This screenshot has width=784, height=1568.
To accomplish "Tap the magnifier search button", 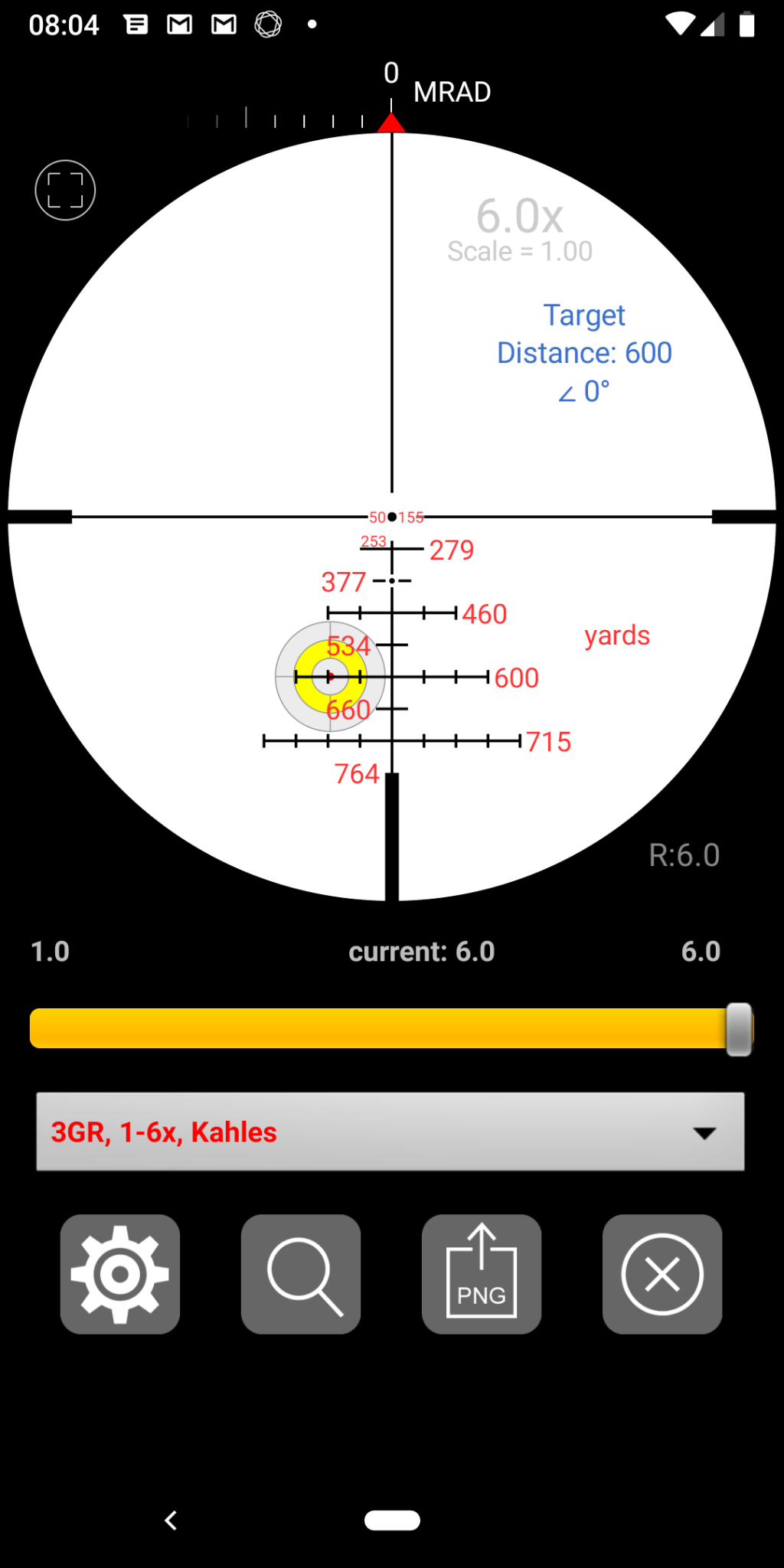I will [301, 1274].
